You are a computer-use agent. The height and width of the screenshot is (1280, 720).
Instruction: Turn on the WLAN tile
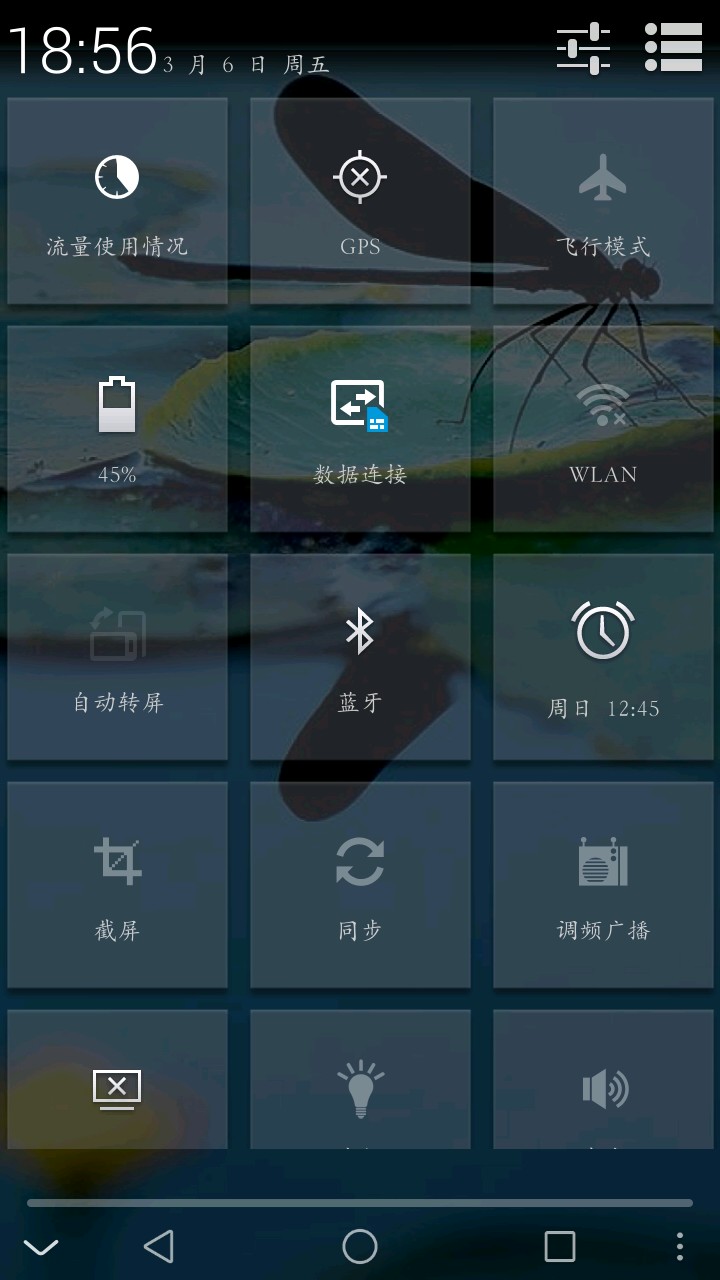(603, 428)
